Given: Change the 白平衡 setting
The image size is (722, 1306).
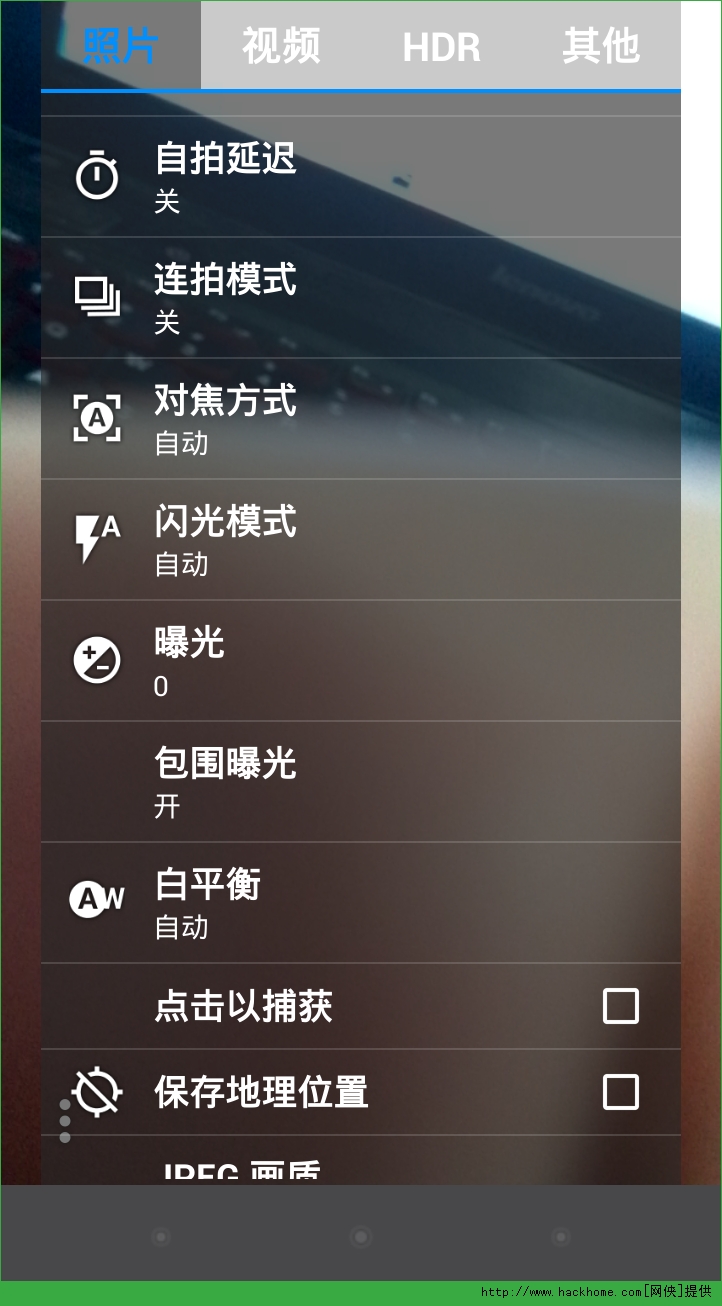Looking at the screenshot, I should click(360, 903).
